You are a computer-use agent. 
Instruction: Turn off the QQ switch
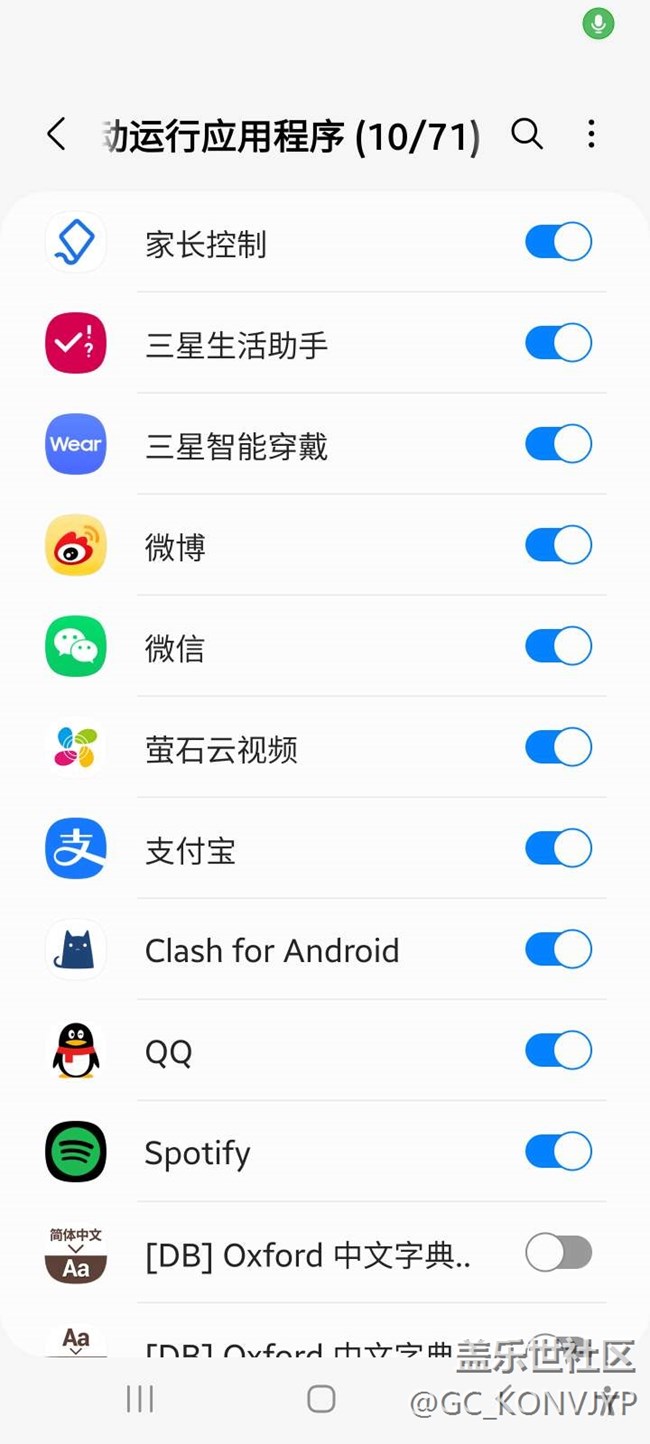[558, 1050]
